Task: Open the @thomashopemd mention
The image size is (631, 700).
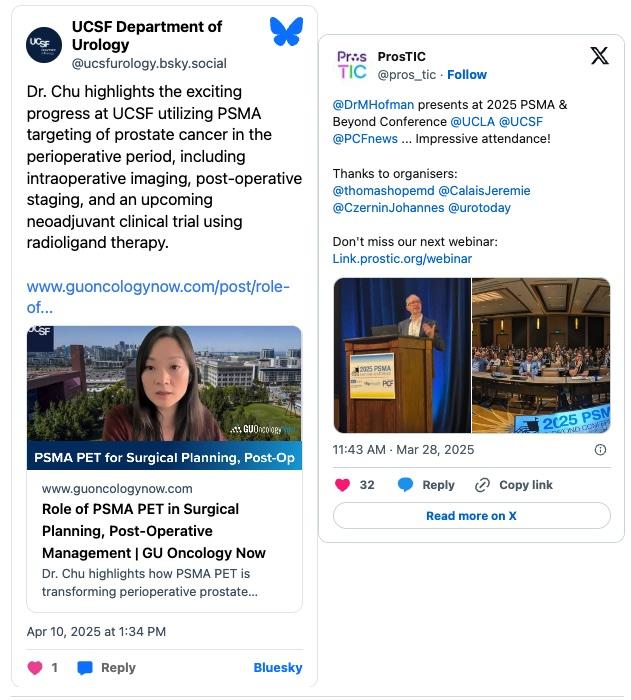Action: coord(383,190)
